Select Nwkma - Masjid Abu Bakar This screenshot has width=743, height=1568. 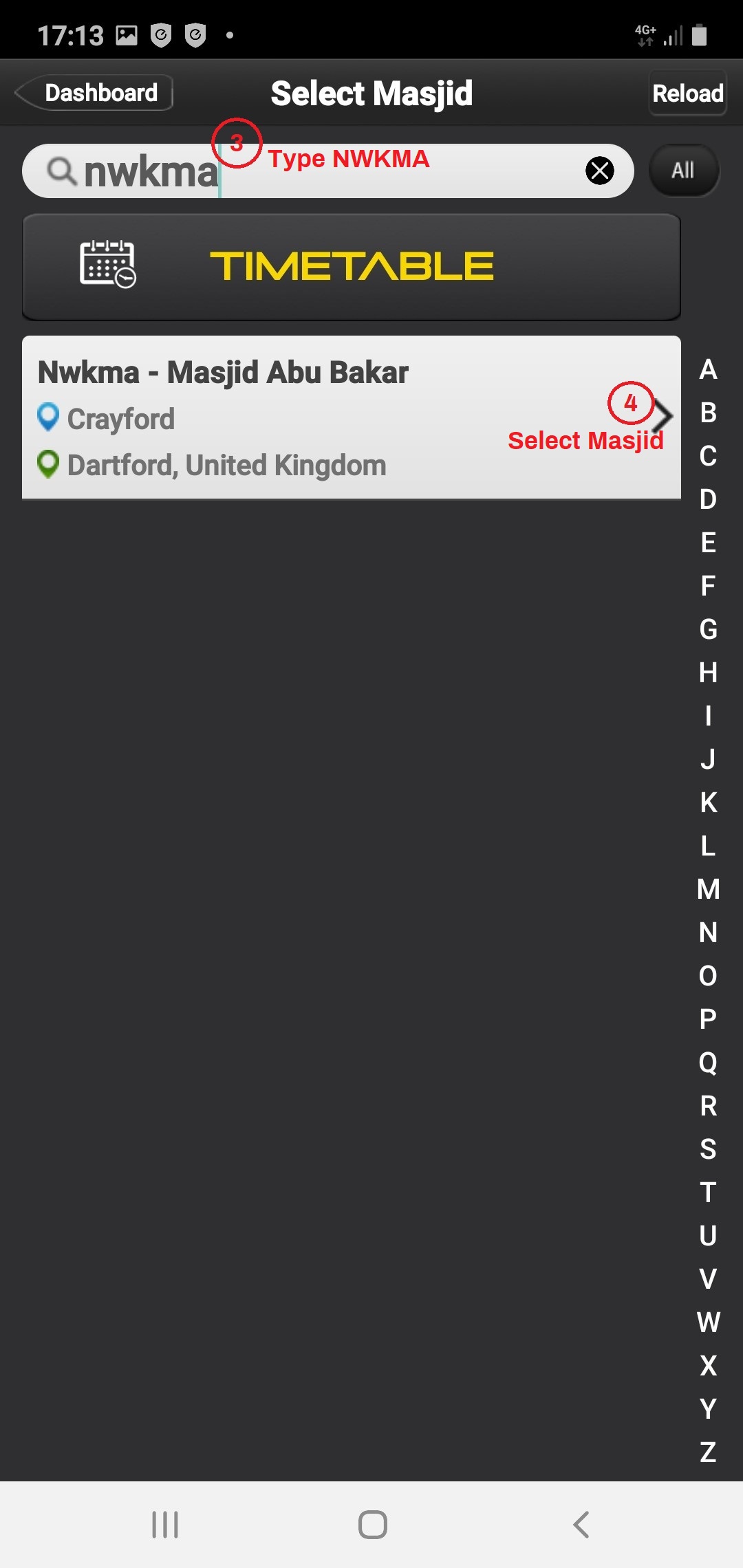click(351, 417)
